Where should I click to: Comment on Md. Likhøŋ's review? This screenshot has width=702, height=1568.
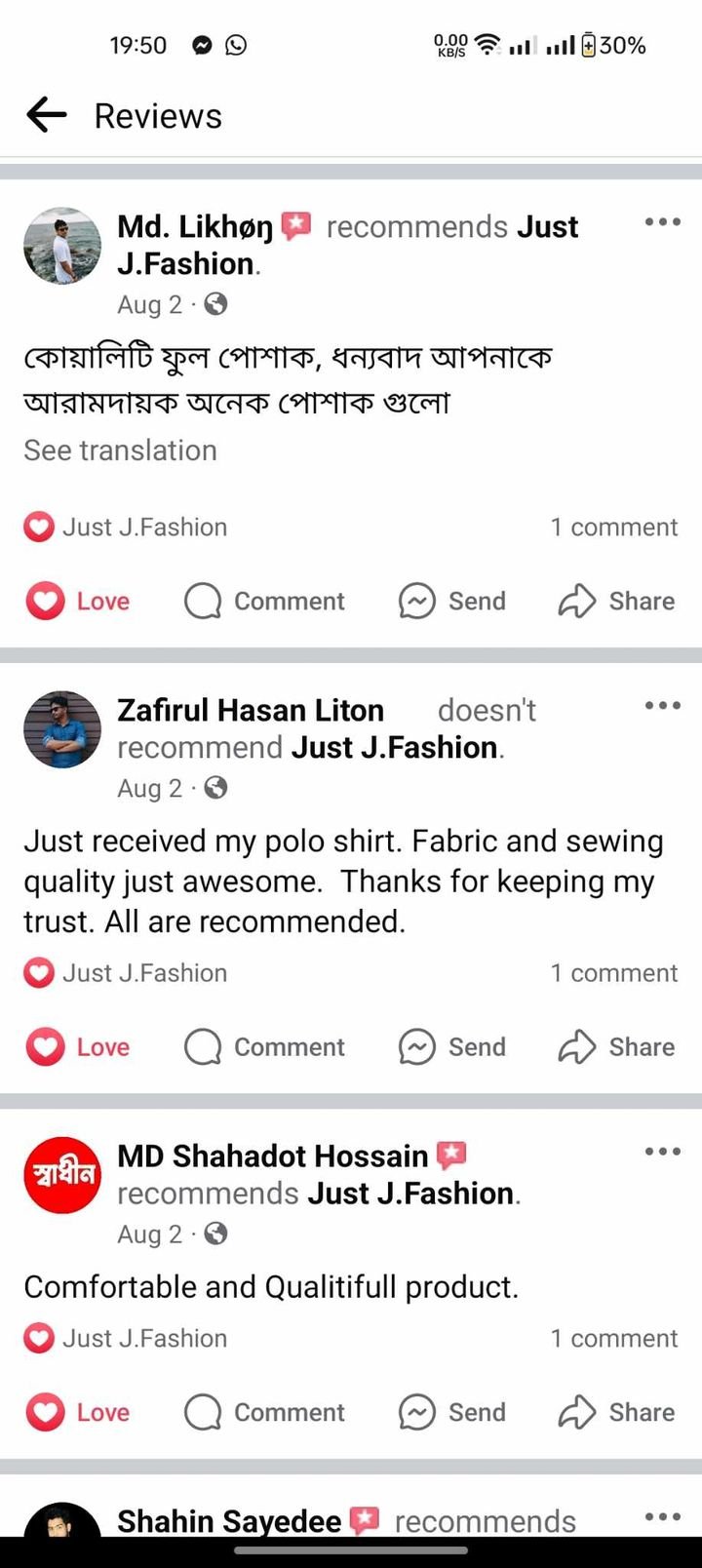(264, 601)
